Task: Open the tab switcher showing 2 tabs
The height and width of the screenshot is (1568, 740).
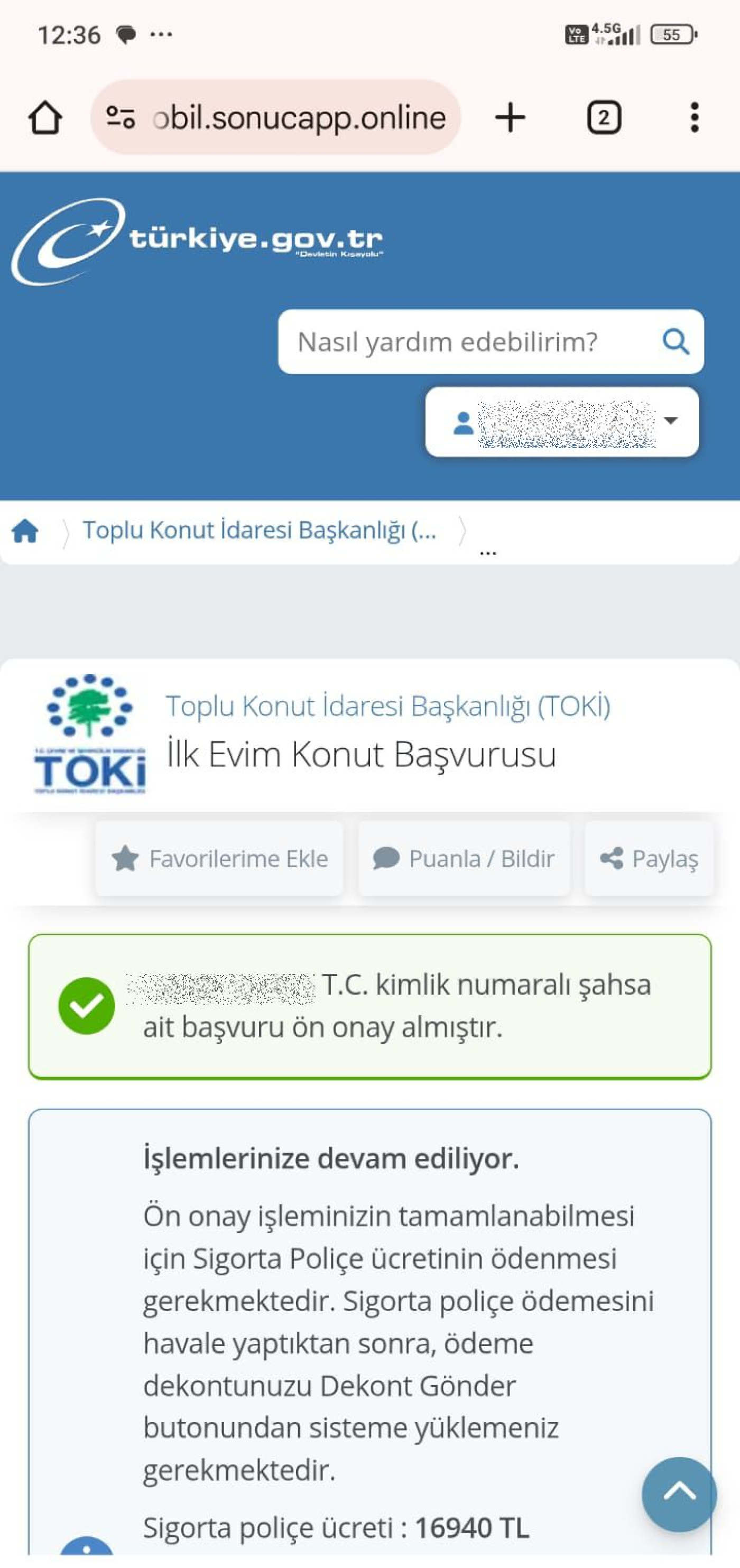Action: [603, 117]
